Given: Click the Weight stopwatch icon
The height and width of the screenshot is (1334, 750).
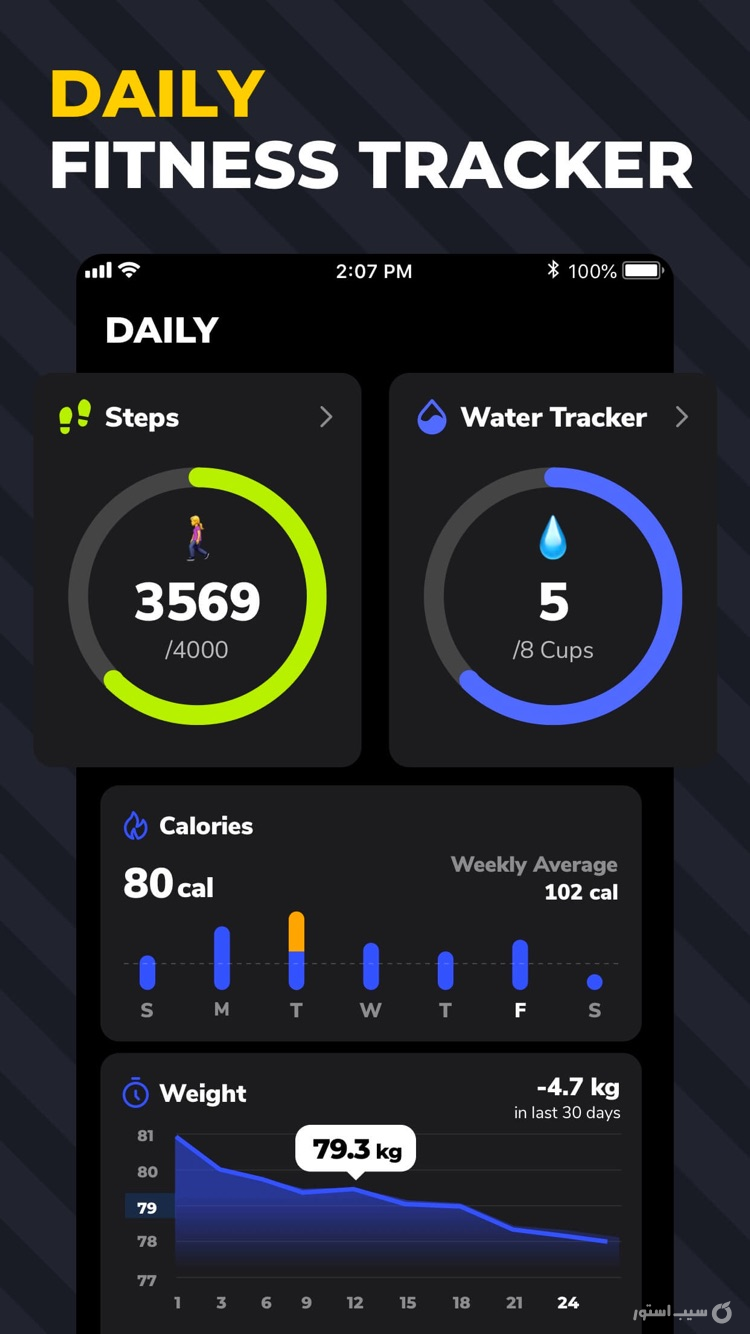Looking at the screenshot, I should coord(134,1093).
